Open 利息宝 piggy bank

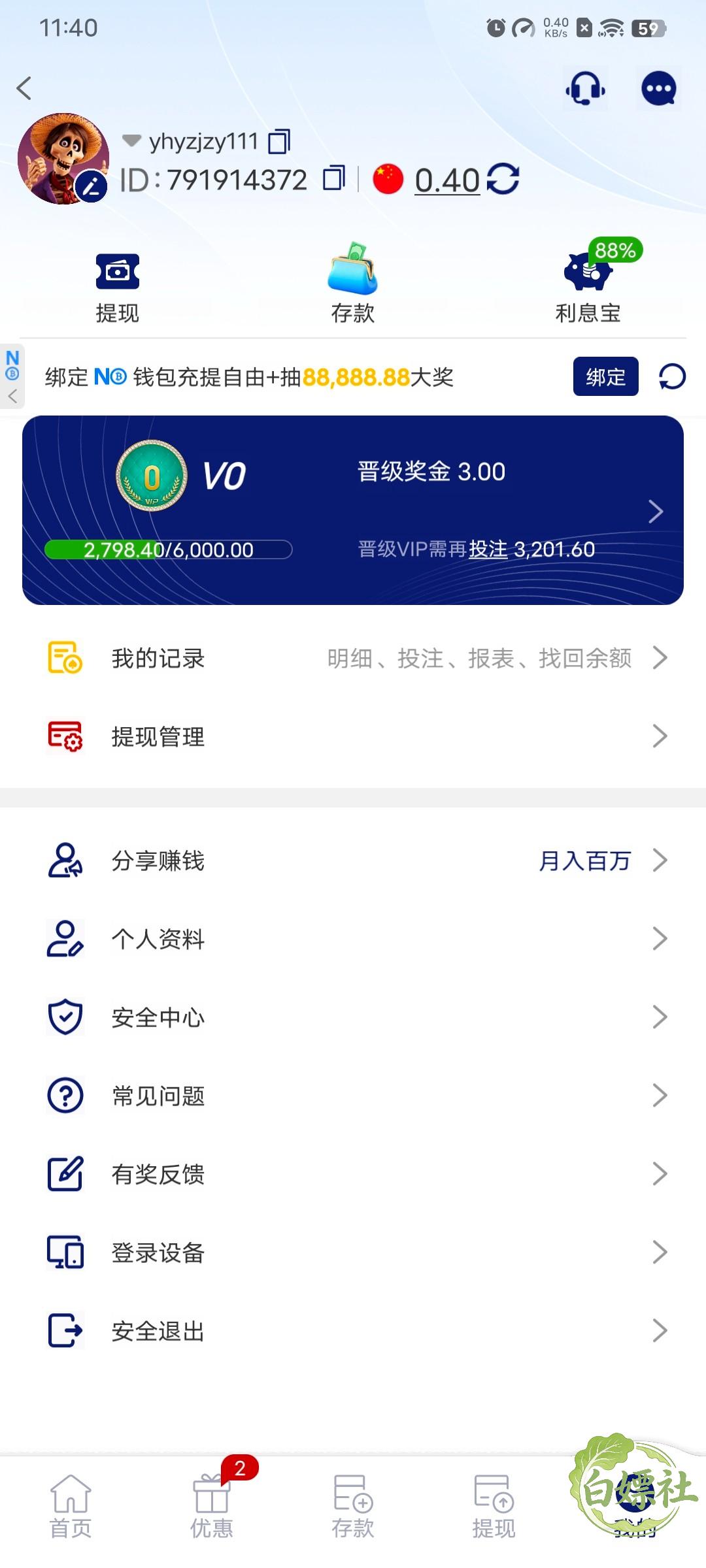tap(588, 286)
